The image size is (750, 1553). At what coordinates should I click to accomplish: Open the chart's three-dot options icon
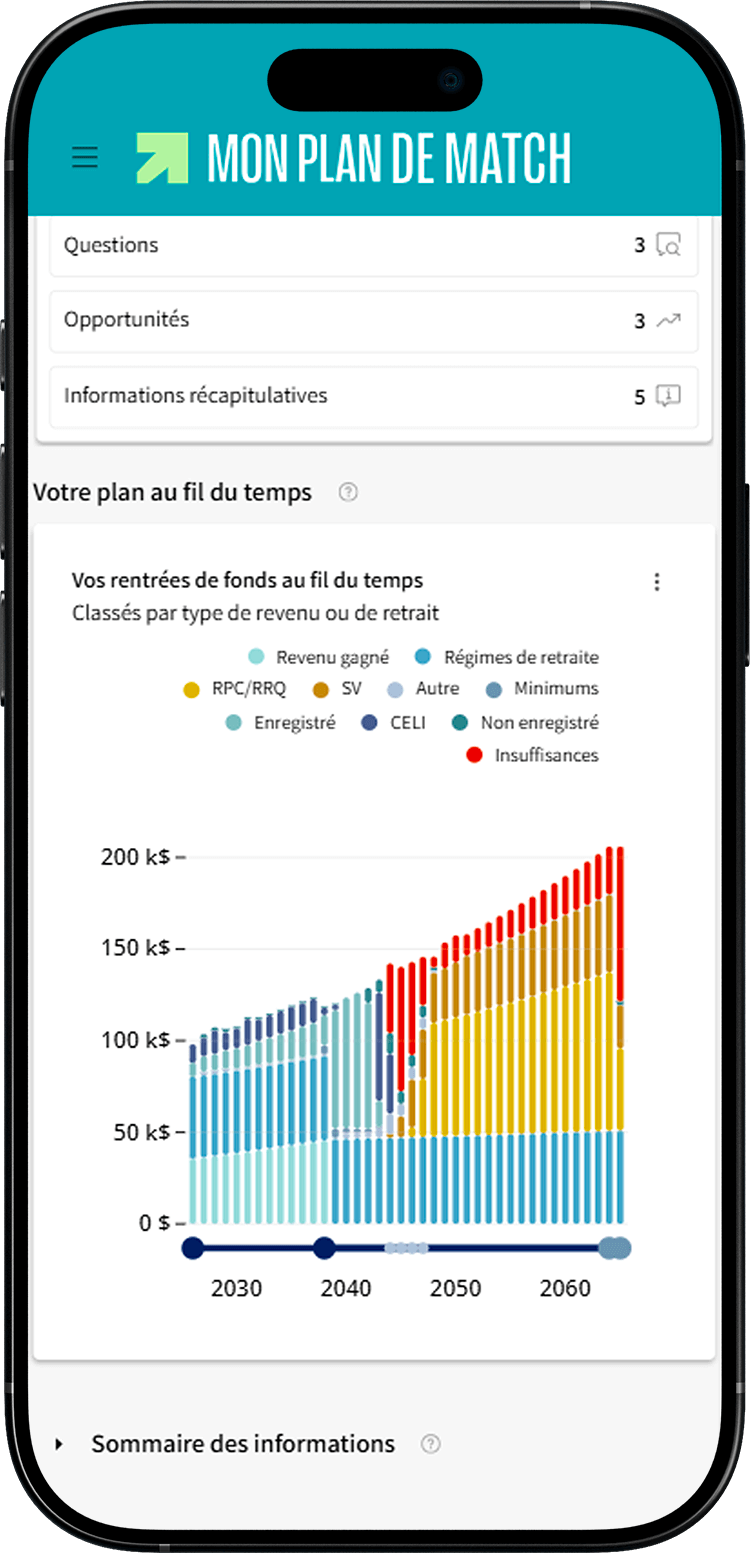pos(657,581)
